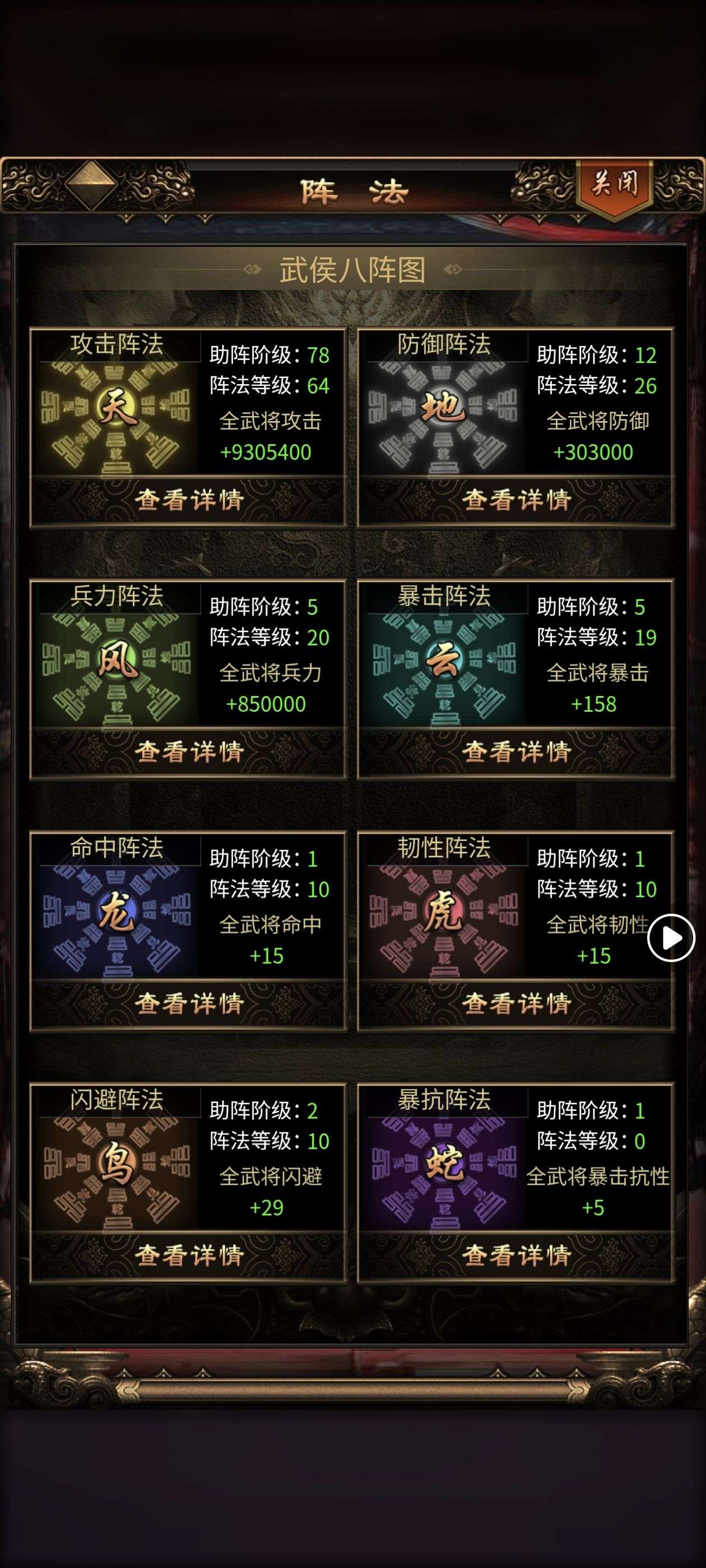Tap the floating play button
The image size is (706, 1568).
click(x=671, y=938)
